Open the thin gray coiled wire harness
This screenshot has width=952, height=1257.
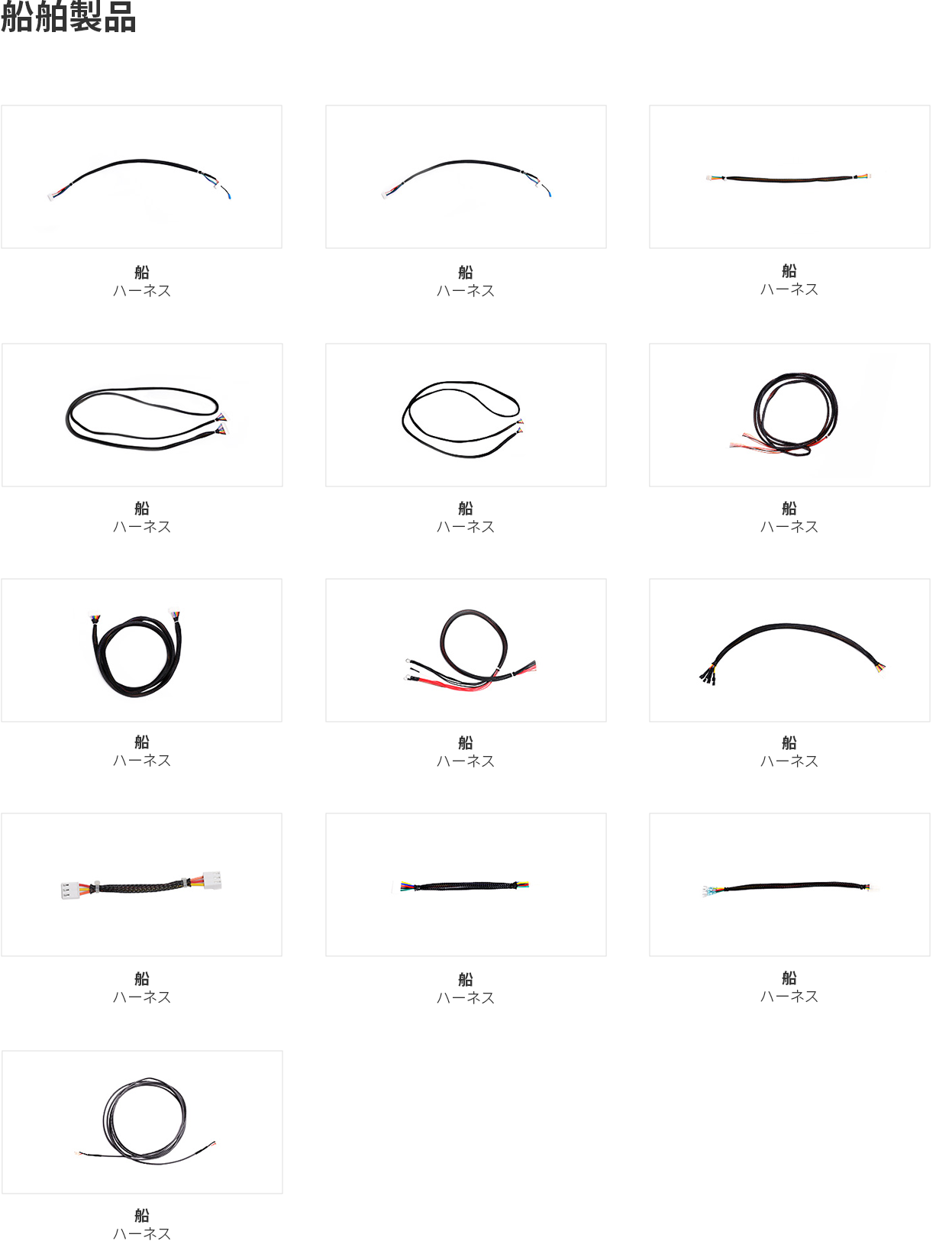pos(142,1121)
